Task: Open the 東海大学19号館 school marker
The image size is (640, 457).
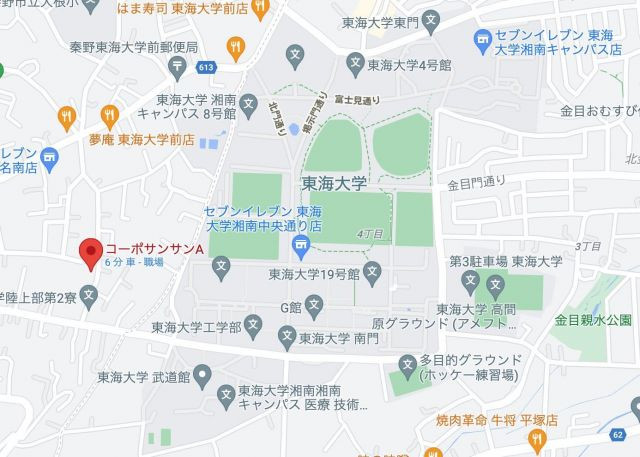Action: point(372,270)
